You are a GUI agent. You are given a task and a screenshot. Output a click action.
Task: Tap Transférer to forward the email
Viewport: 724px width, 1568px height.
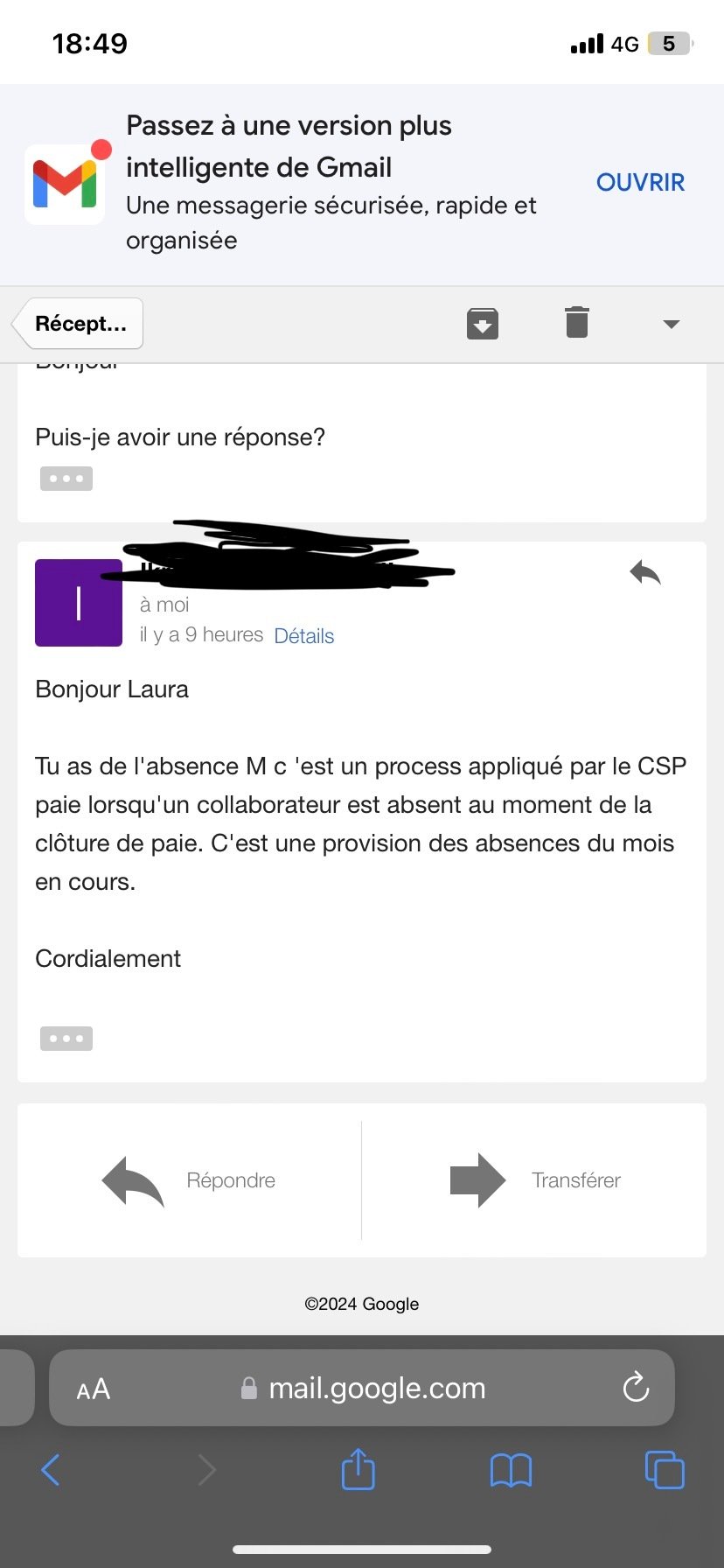pos(534,1180)
